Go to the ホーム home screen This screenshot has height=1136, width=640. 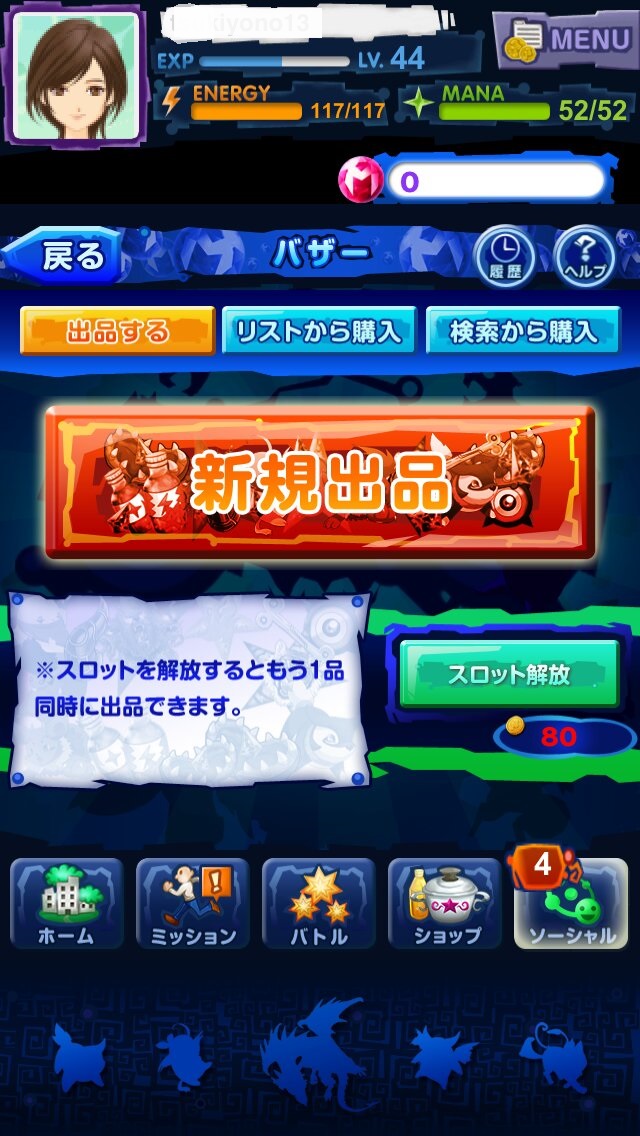[x=66, y=903]
